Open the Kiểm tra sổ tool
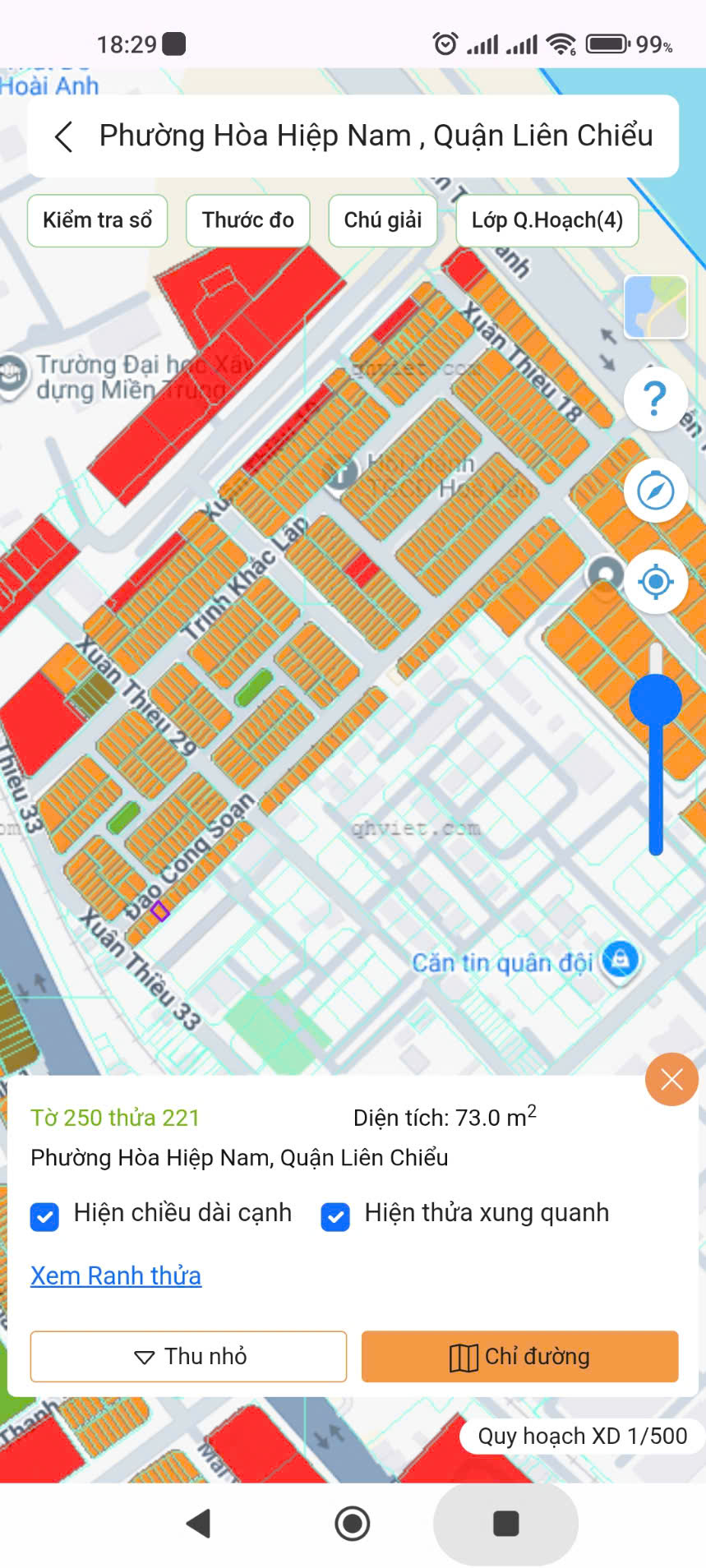Screen dimensions: 706x1568 click(97, 220)
